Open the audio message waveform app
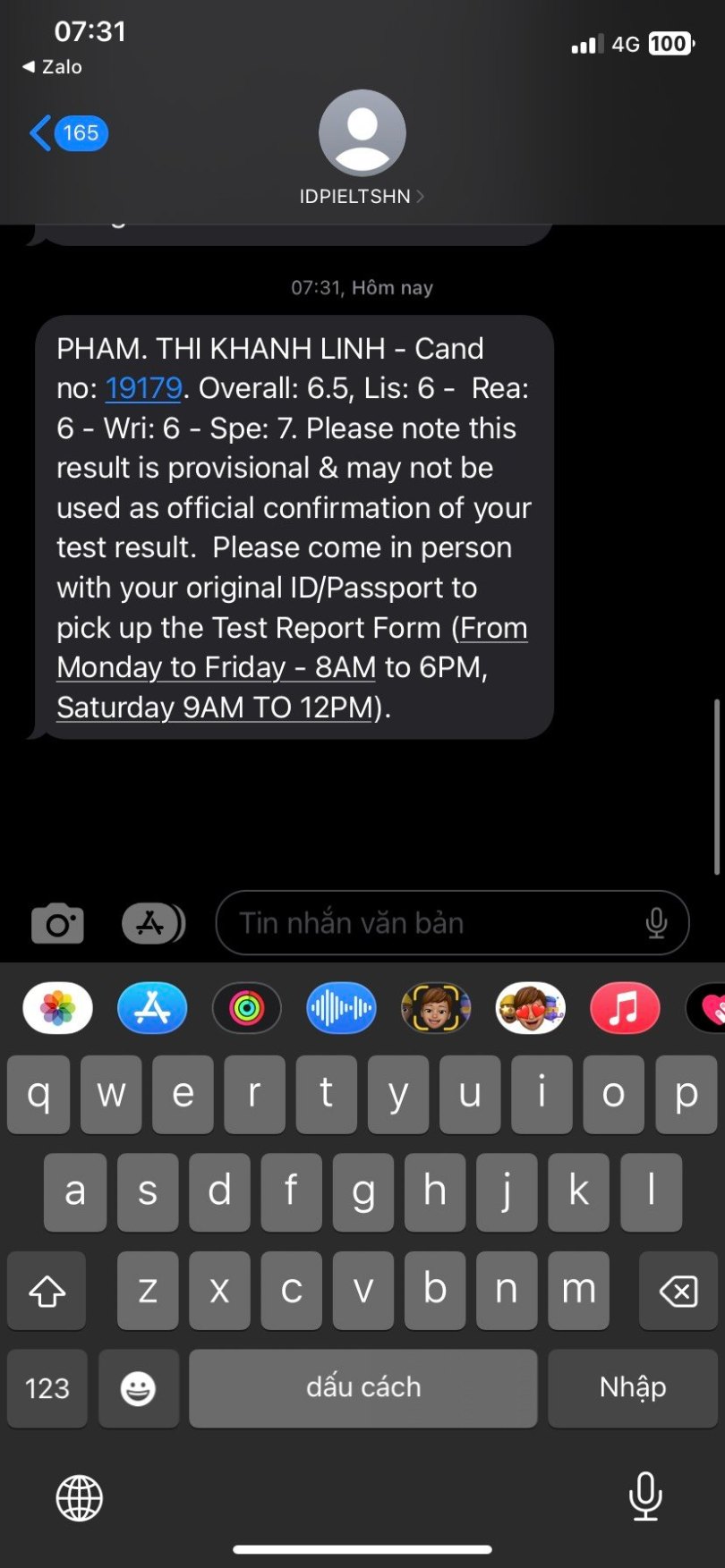The height and width of the screenshot is (1568, 725). pyautogui.click(x=341, y=1008)
